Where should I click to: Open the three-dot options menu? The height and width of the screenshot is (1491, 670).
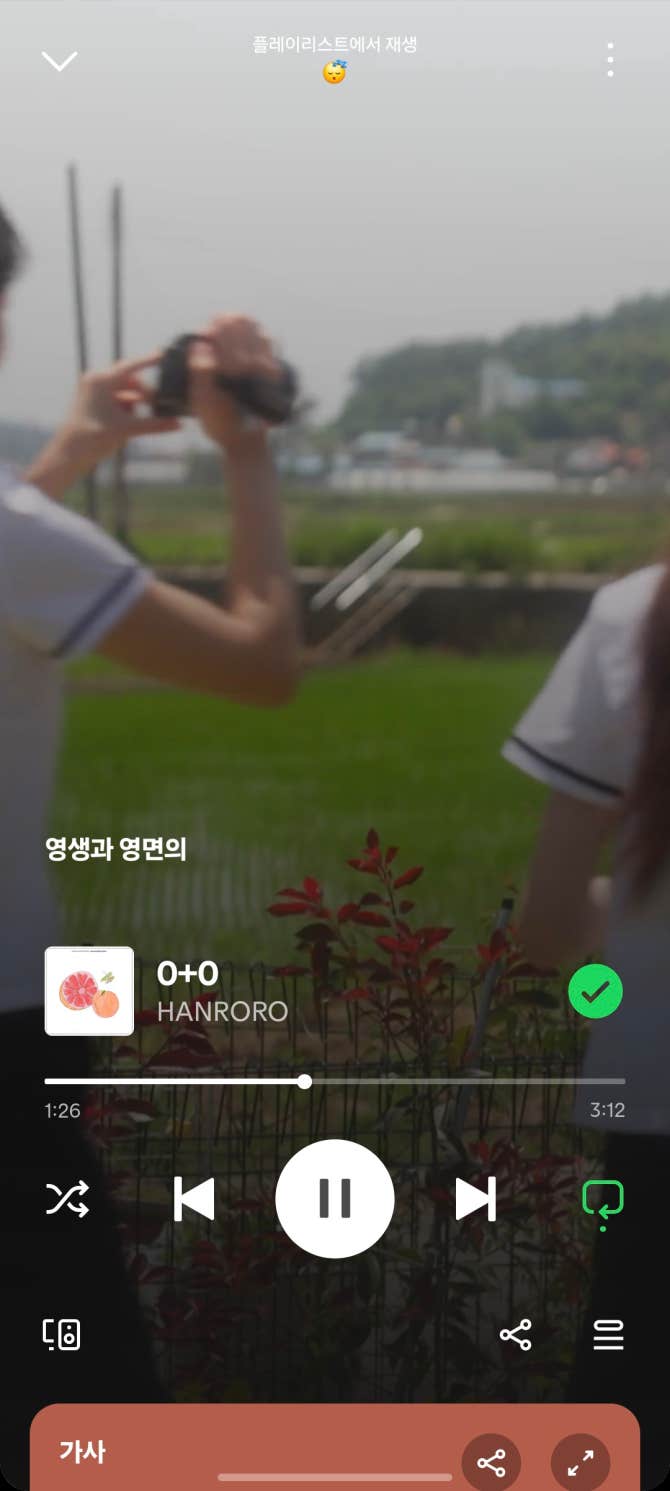click(610, 61)
